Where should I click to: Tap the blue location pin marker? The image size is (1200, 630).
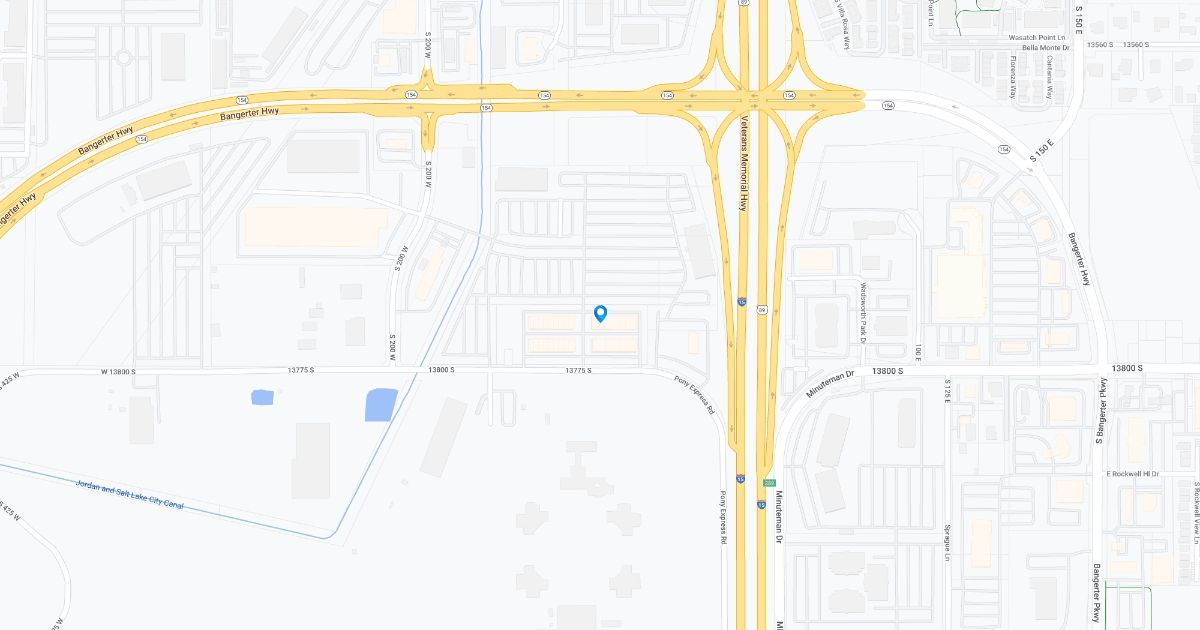[x=600, y=314]
